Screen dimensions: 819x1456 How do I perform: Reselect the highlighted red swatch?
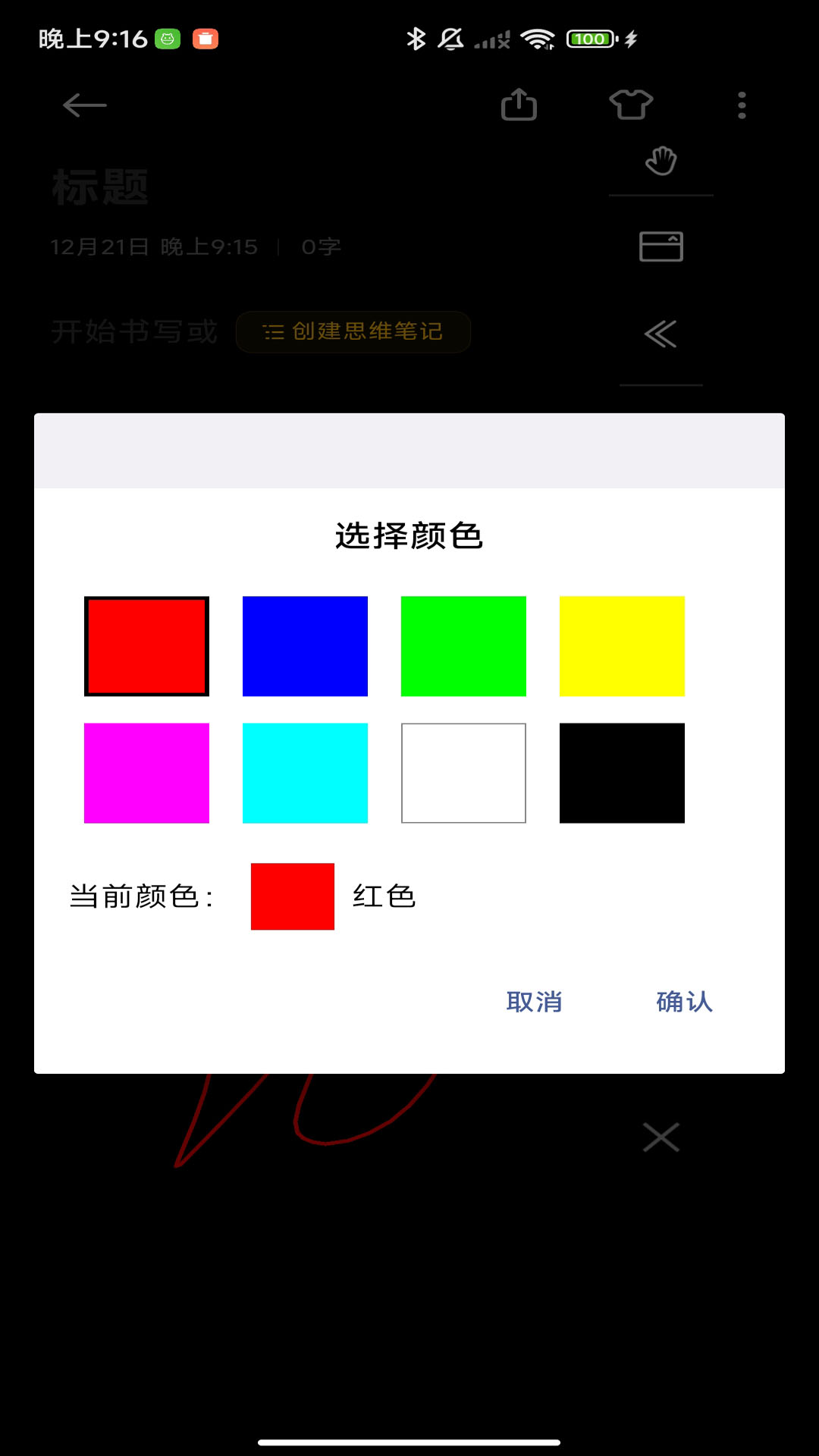[146, 645]
